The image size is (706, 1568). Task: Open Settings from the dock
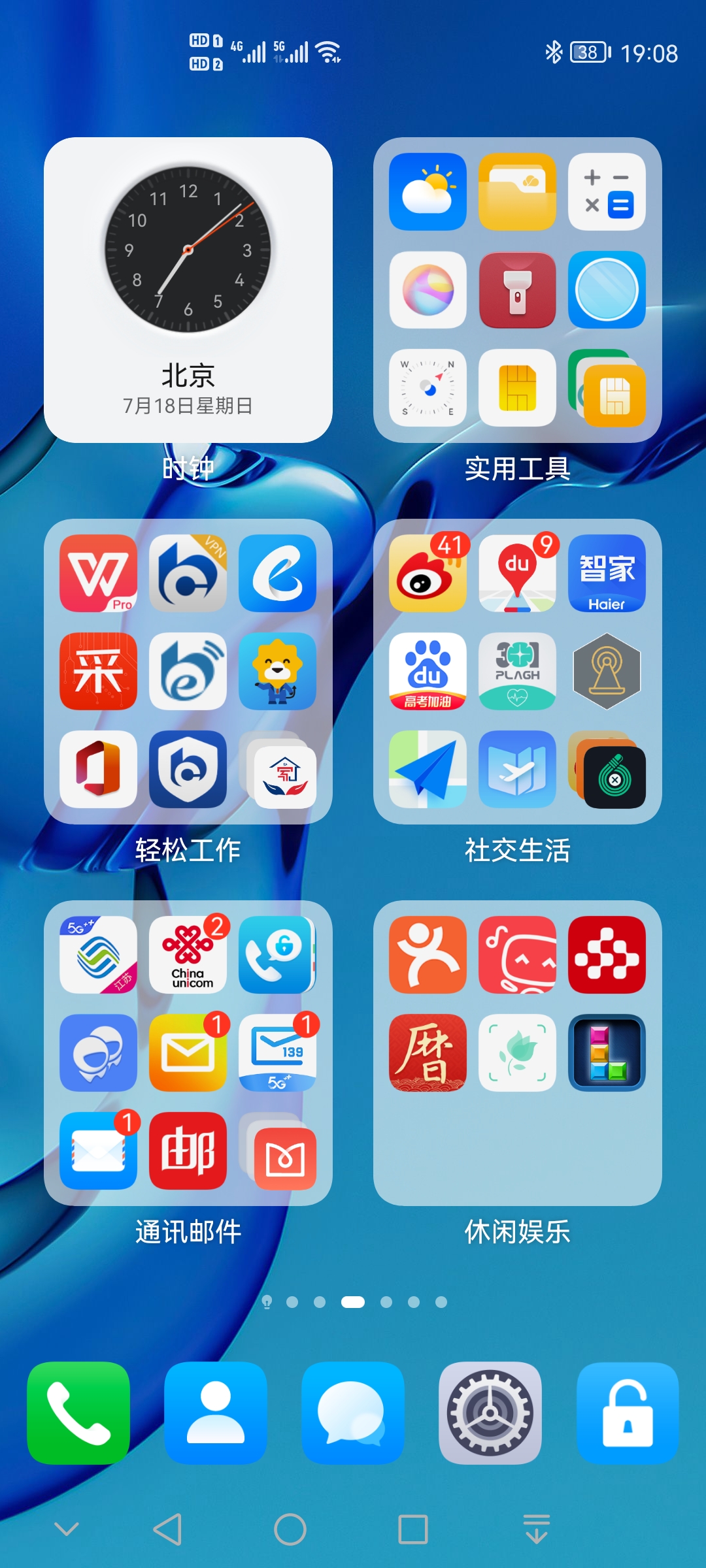490,1413
